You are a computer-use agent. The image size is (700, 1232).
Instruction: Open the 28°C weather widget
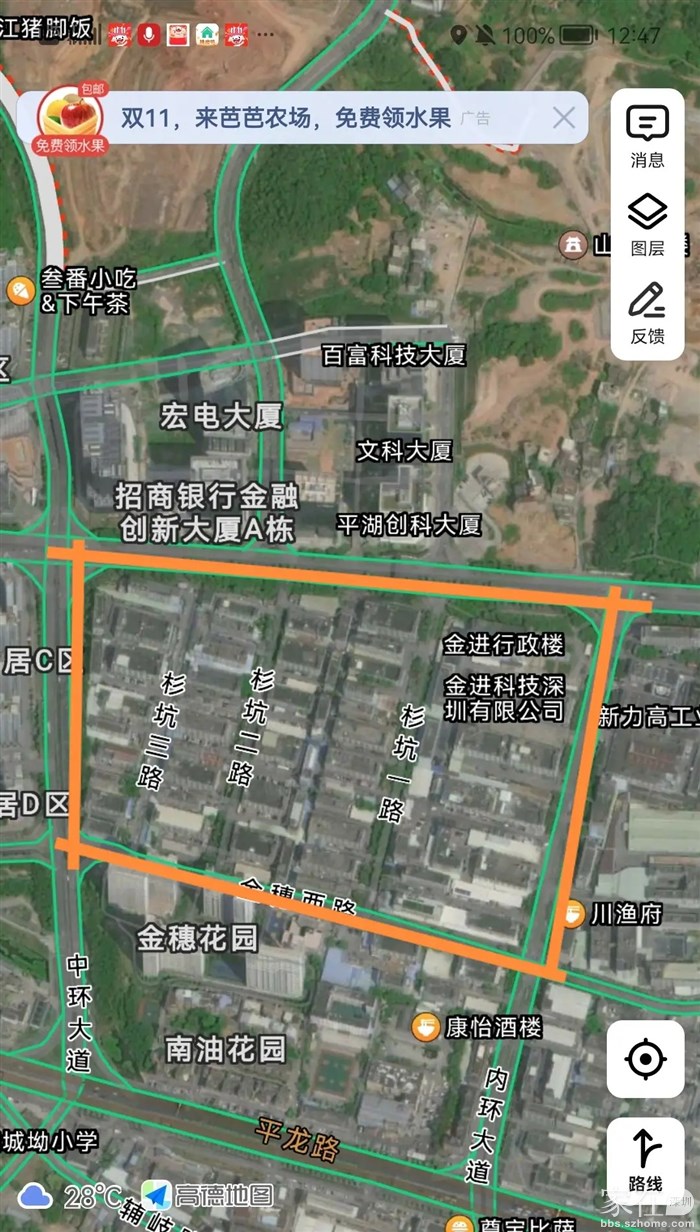70,1195
